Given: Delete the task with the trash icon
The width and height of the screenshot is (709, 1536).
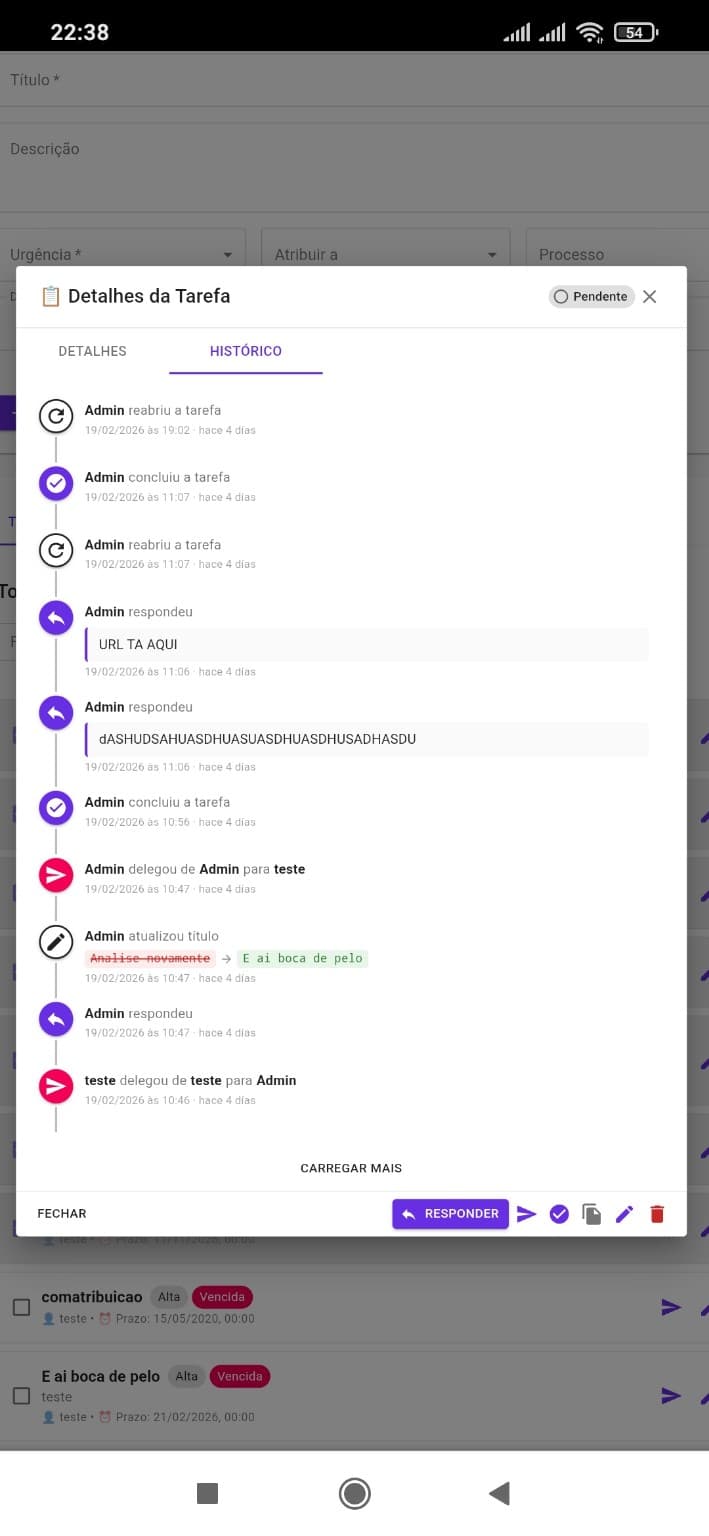Looking at the screenshot, I should click(x=657, y=1214).
